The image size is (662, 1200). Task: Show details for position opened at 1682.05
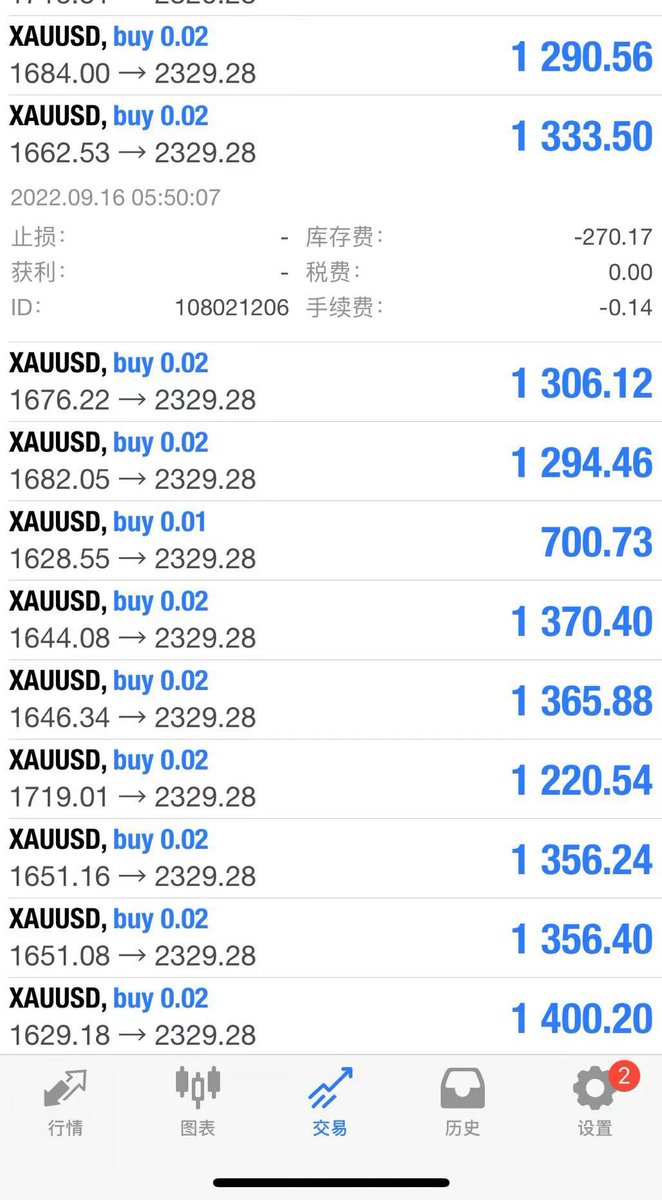pos(331,461)
